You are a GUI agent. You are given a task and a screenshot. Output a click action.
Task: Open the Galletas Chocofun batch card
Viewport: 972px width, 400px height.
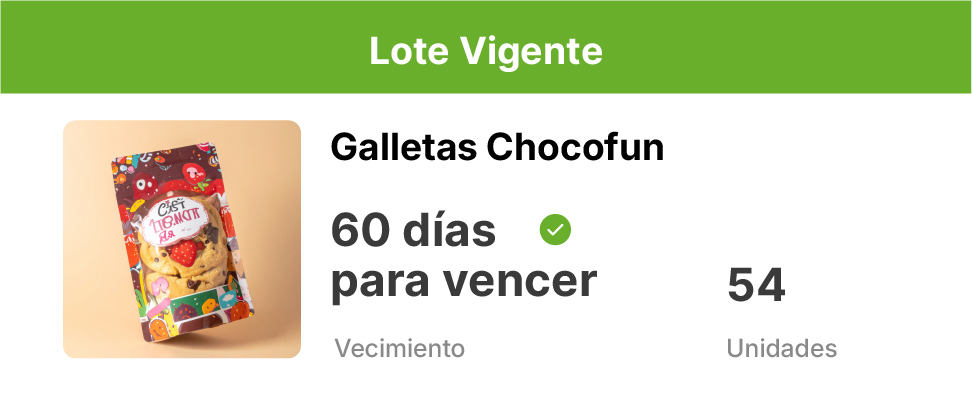point(497,149)
